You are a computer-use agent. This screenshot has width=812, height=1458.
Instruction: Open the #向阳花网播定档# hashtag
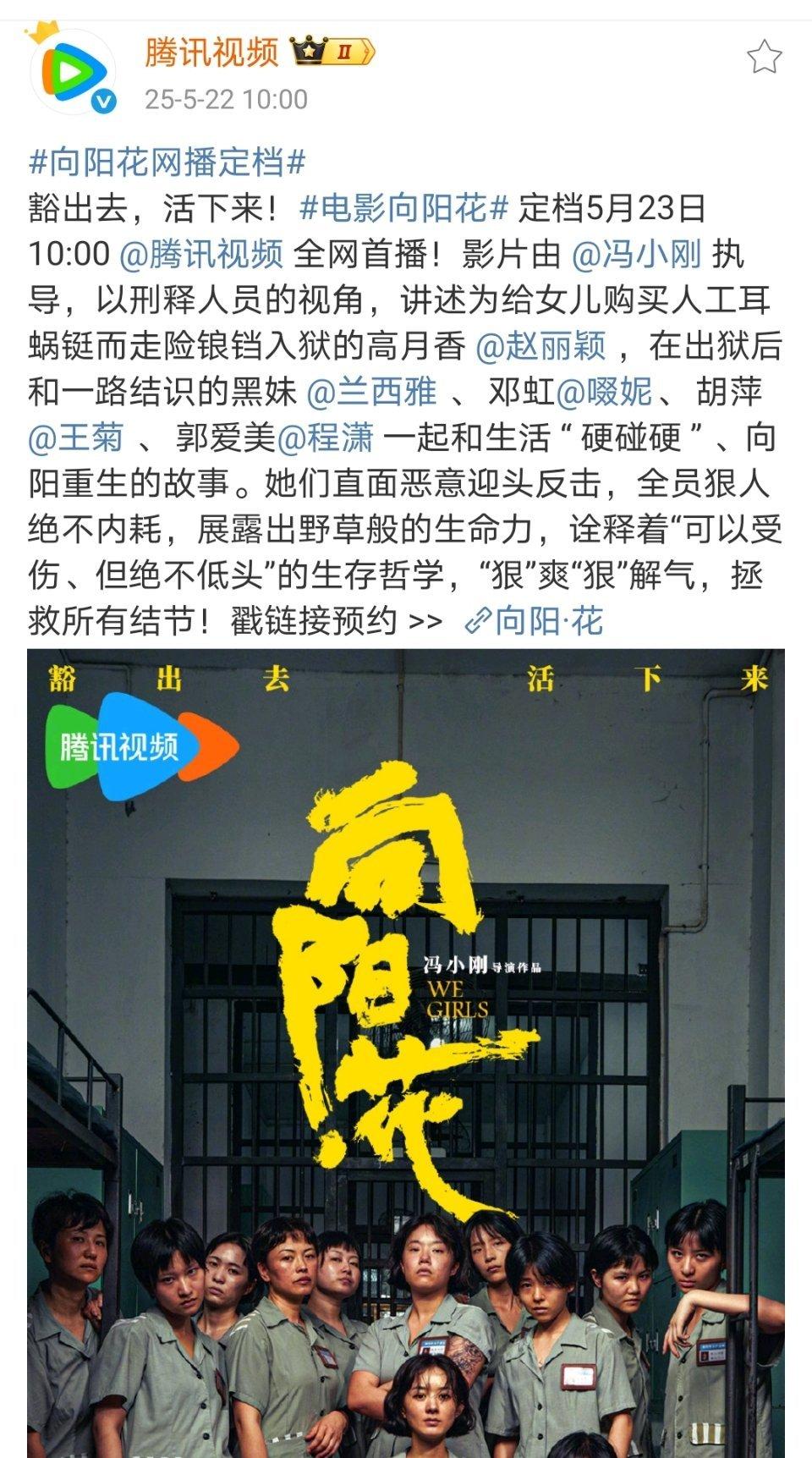tap(167, 162)
